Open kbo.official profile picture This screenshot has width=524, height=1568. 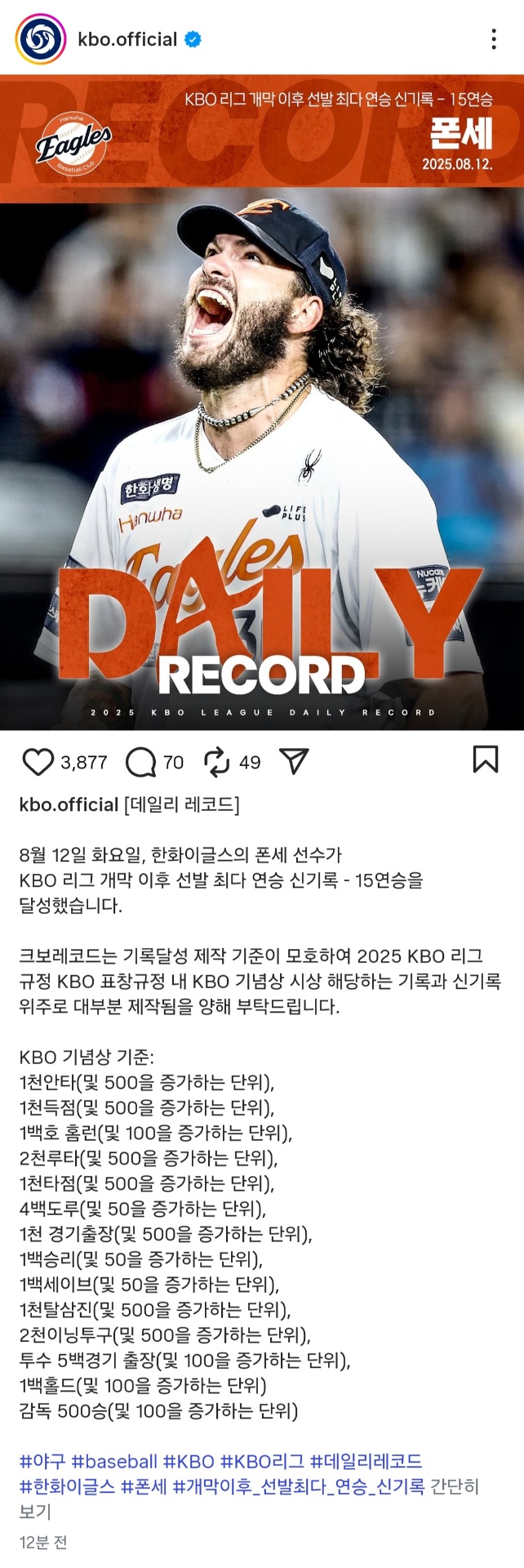coord(41,39)
